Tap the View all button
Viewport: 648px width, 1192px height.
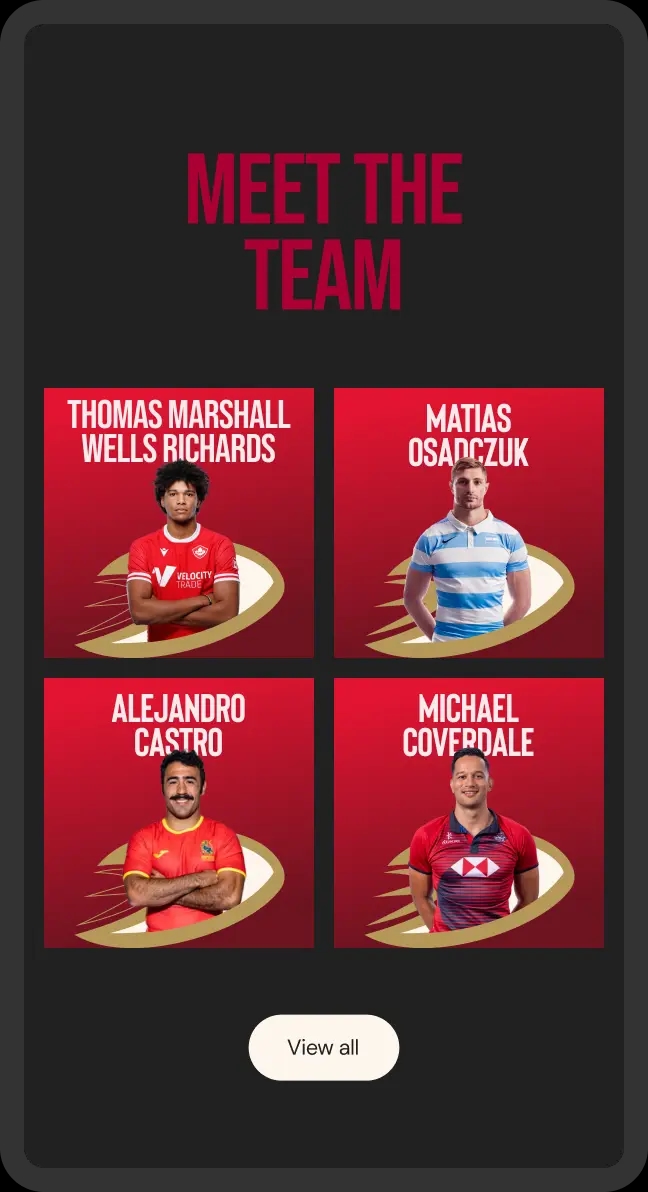(324, 1047)
